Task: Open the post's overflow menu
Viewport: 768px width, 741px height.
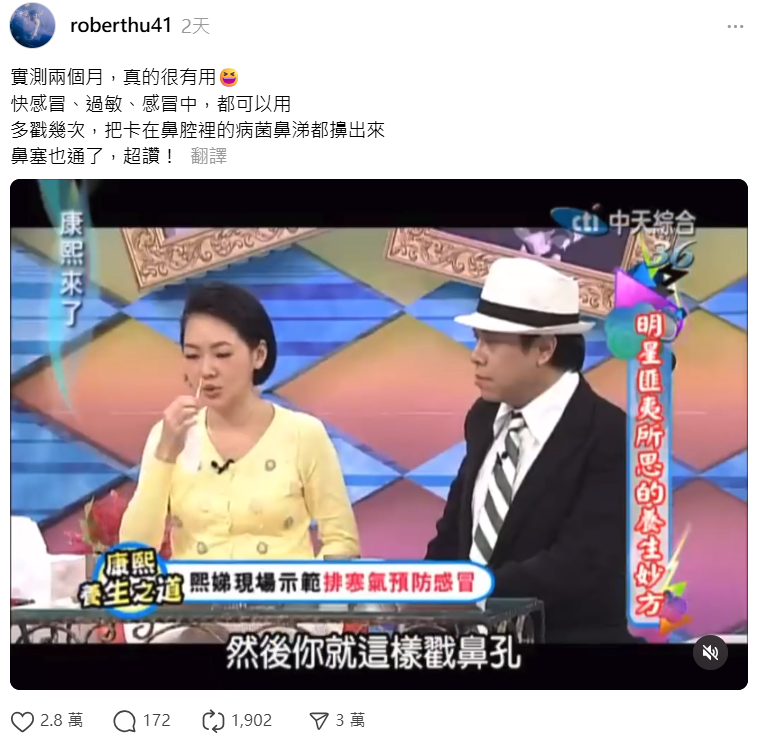Action: click(735, 27)
